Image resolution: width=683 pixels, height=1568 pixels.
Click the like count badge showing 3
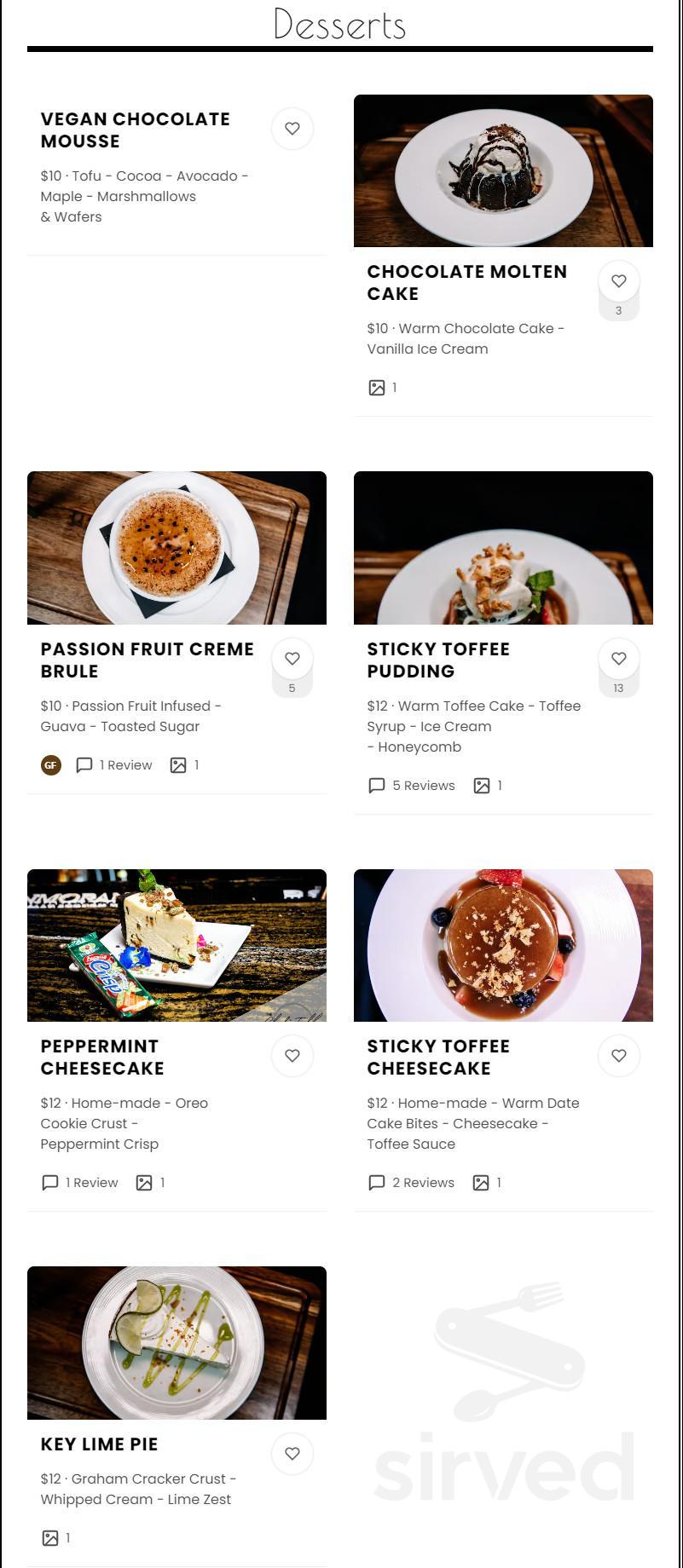pyautogui.click(x=619, y=310)
